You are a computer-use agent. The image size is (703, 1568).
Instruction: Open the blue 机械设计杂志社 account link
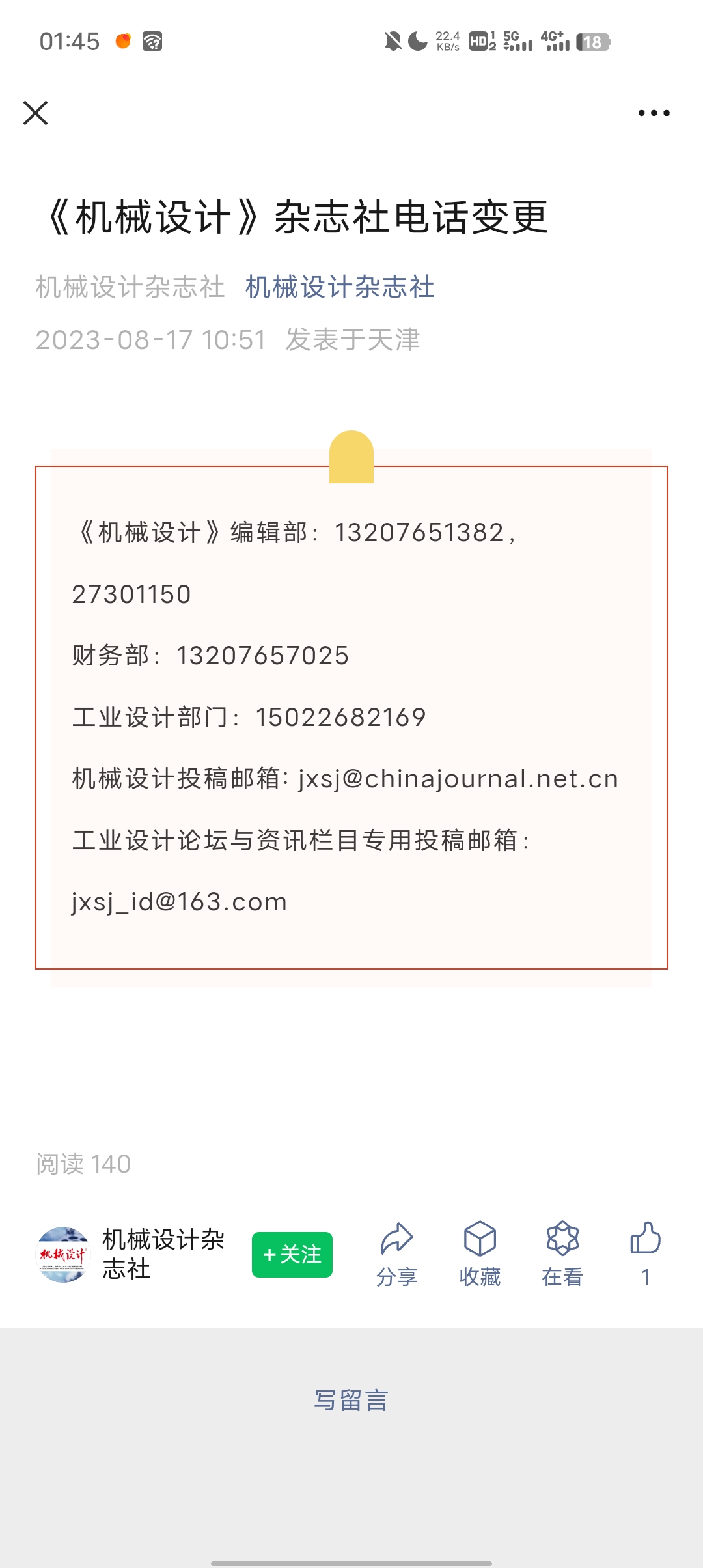click(x=340, y=287)
